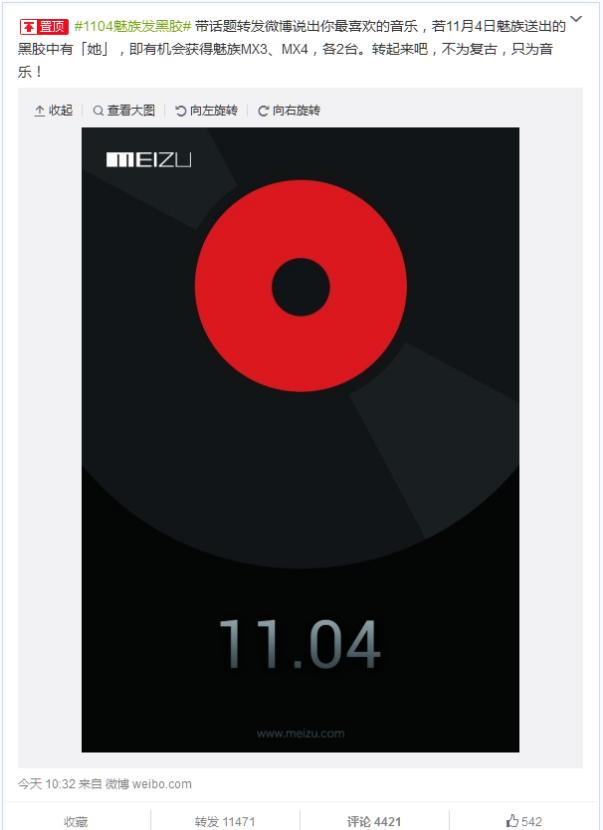View the full-size image via 查看大图
Viewport: 603px width, 830px height.
click(x=124, y=111)
